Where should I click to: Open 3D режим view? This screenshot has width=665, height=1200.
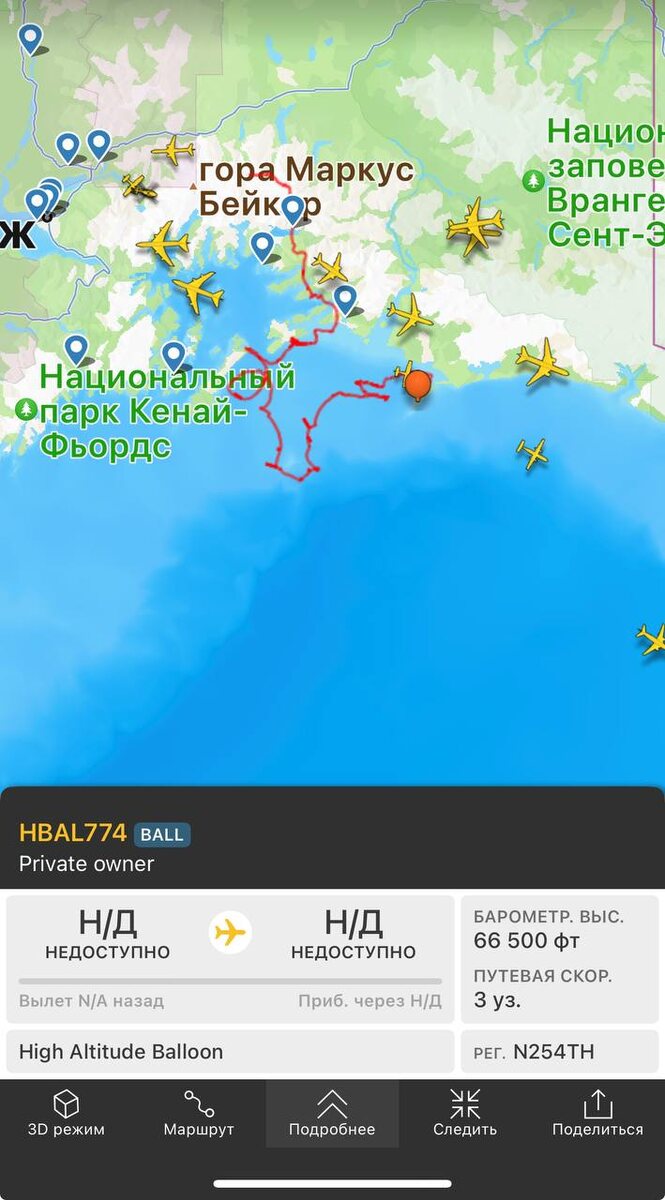pos(66,1113)
